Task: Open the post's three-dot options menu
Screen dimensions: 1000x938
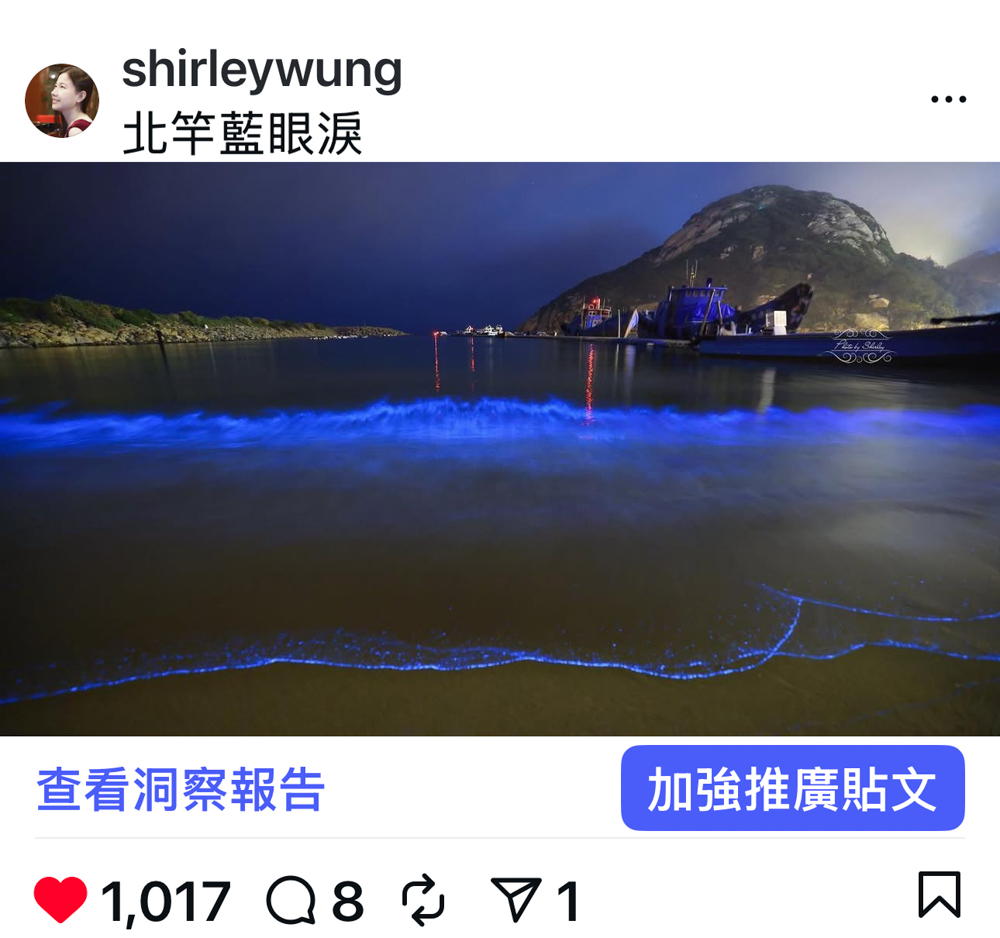Action: coord(948,99)
